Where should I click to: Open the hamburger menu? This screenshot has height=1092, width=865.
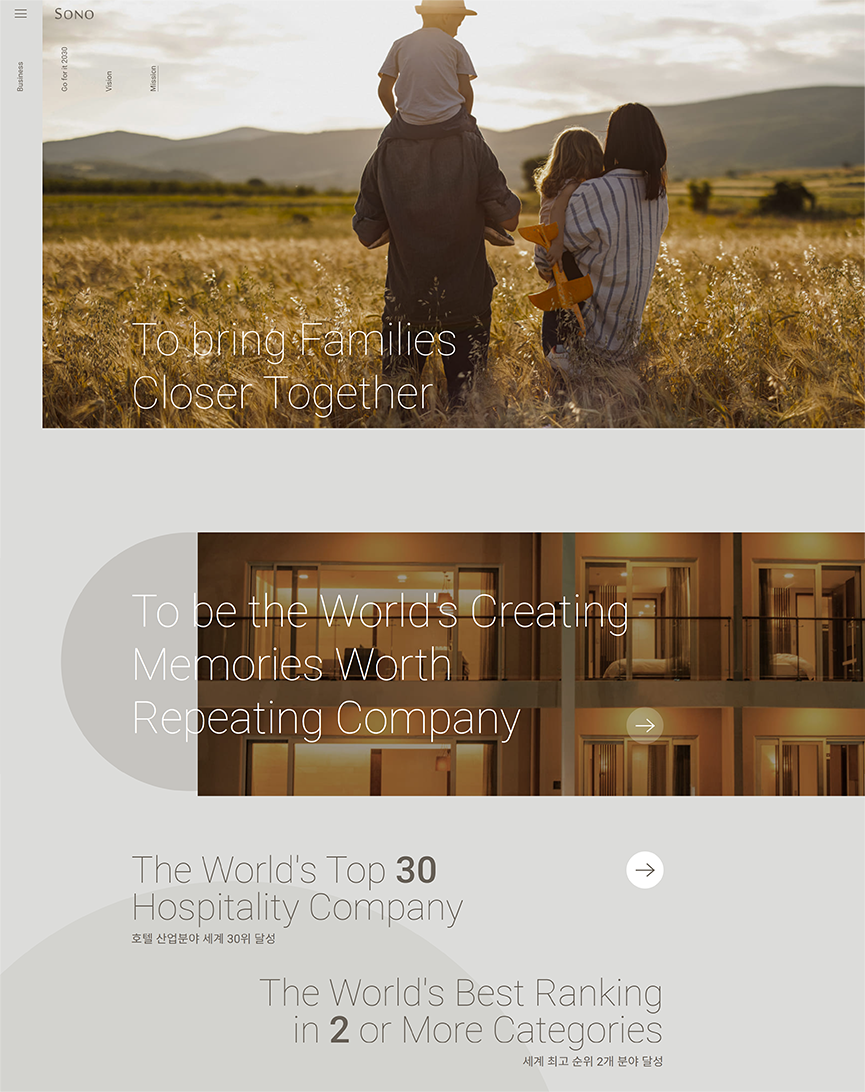pyautogui.click(x=20, y=14)
